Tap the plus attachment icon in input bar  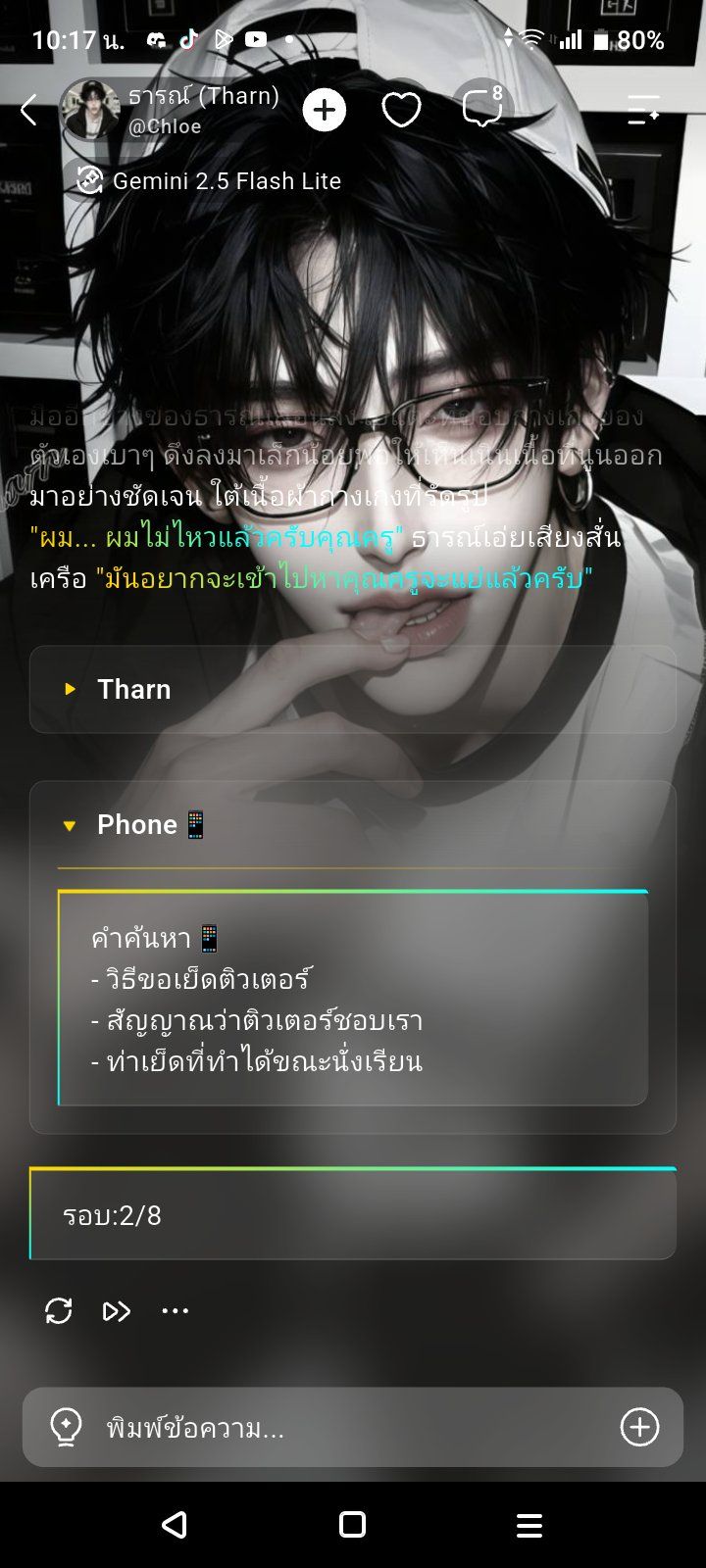pyautogui.click(x=639, y=1428)
